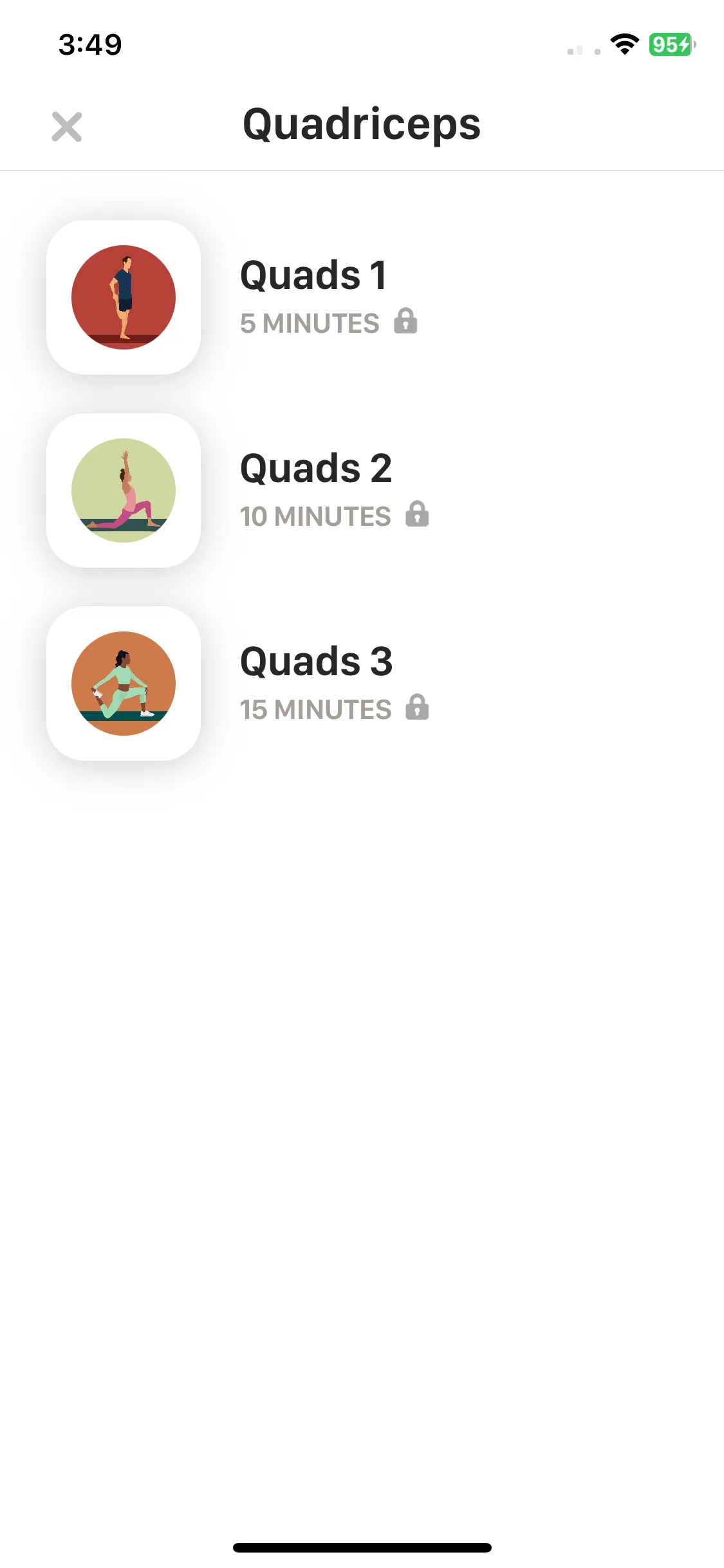Start the Quads 3 fifteen-minute routine
The width and height of the screenshot is (724, 1568).
[x=315, y=683]
